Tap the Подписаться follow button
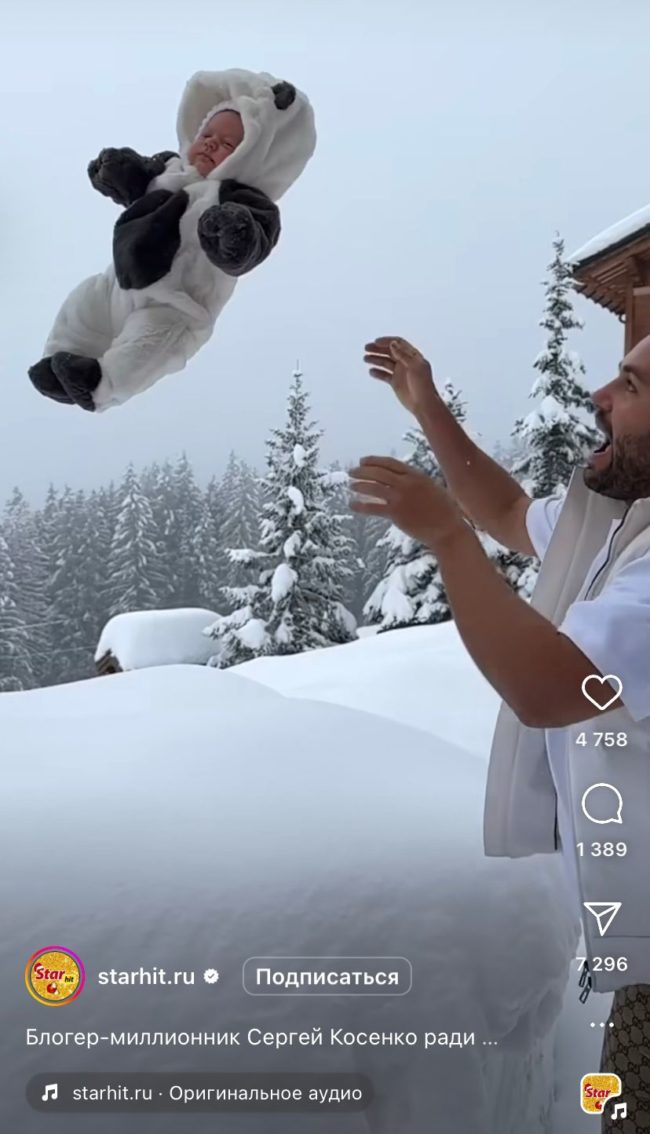Image resolution: width=650 pixels, height=1134 pixels. pyautogui.click(x=327, y=977)
